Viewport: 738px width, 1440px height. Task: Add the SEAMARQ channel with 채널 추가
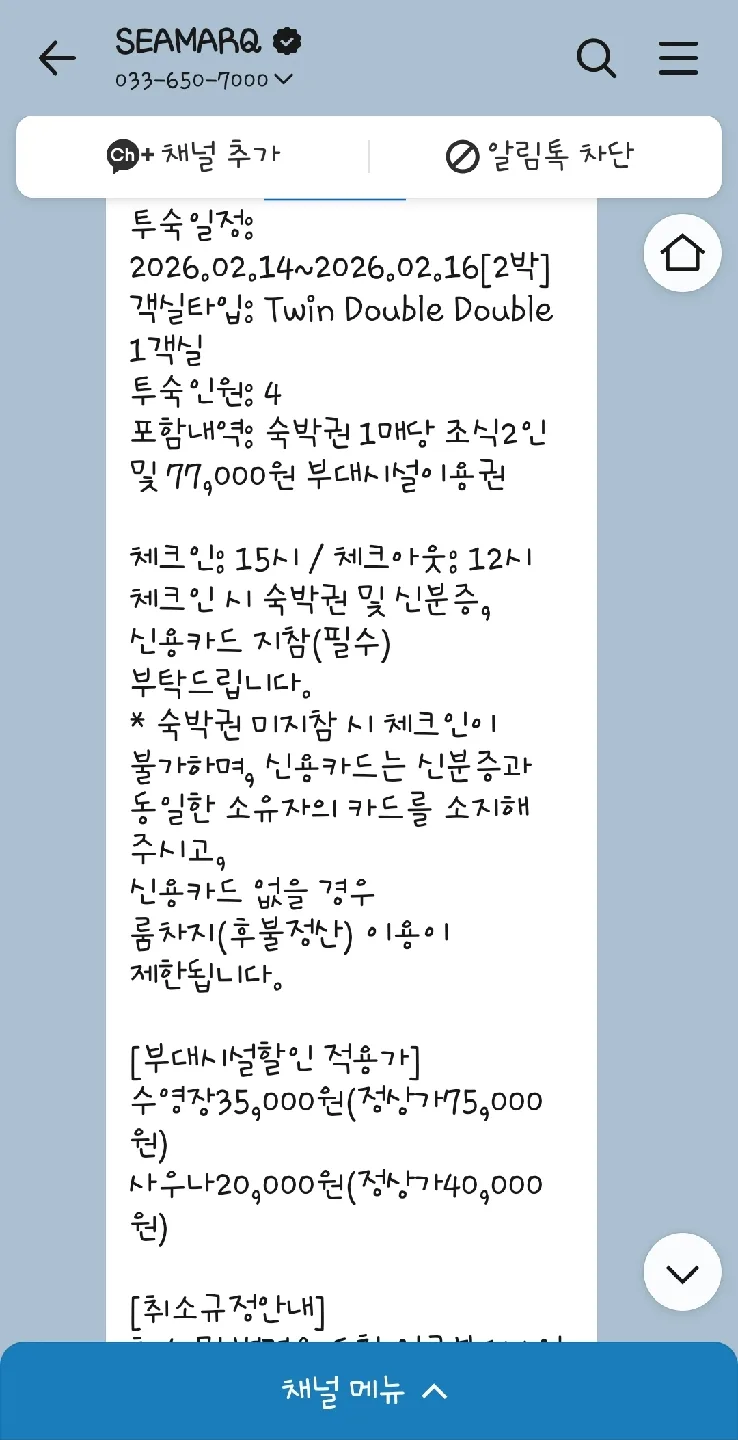click(193, 156)
